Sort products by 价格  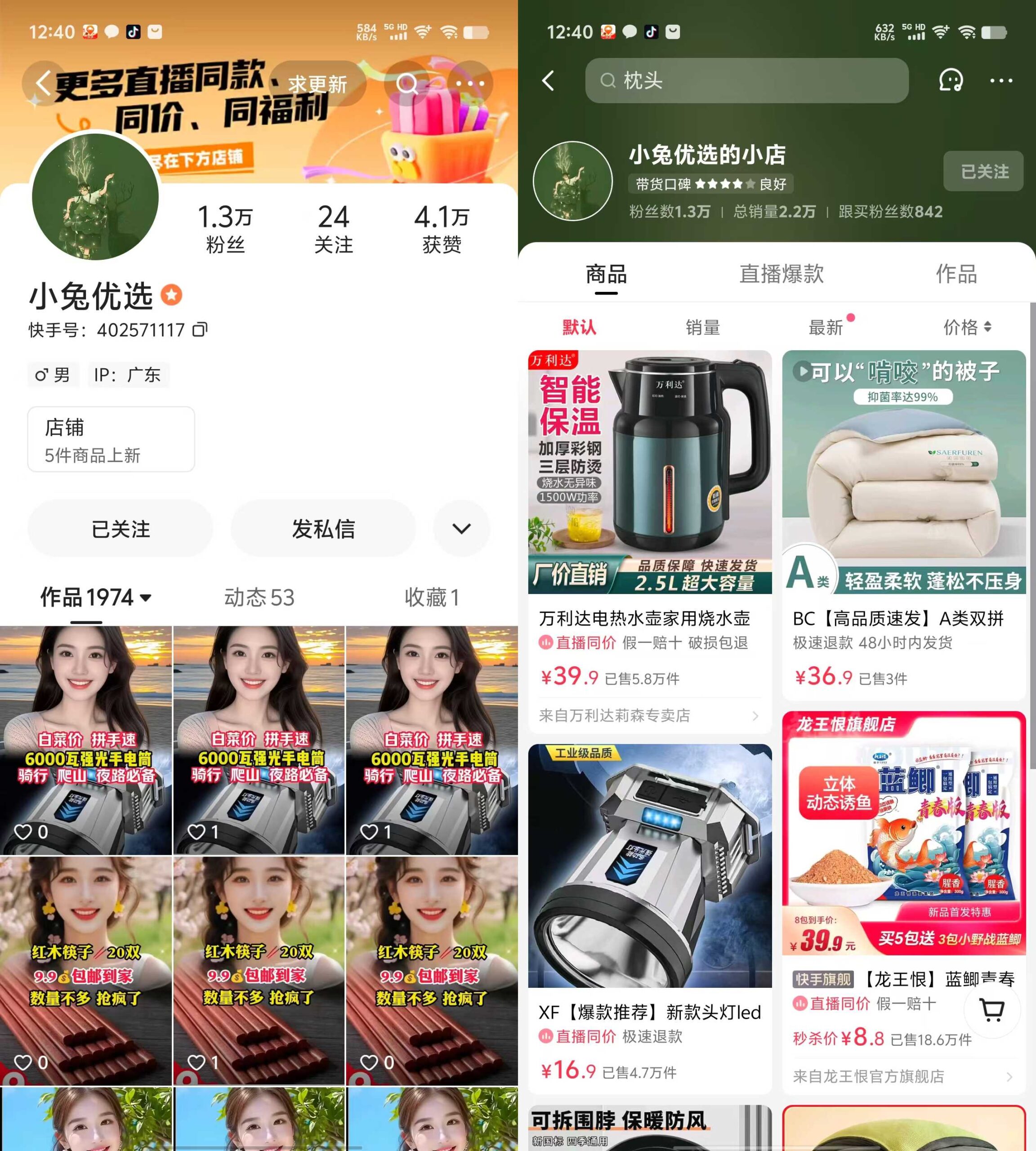pyautogui.click(x=966, y=327)
